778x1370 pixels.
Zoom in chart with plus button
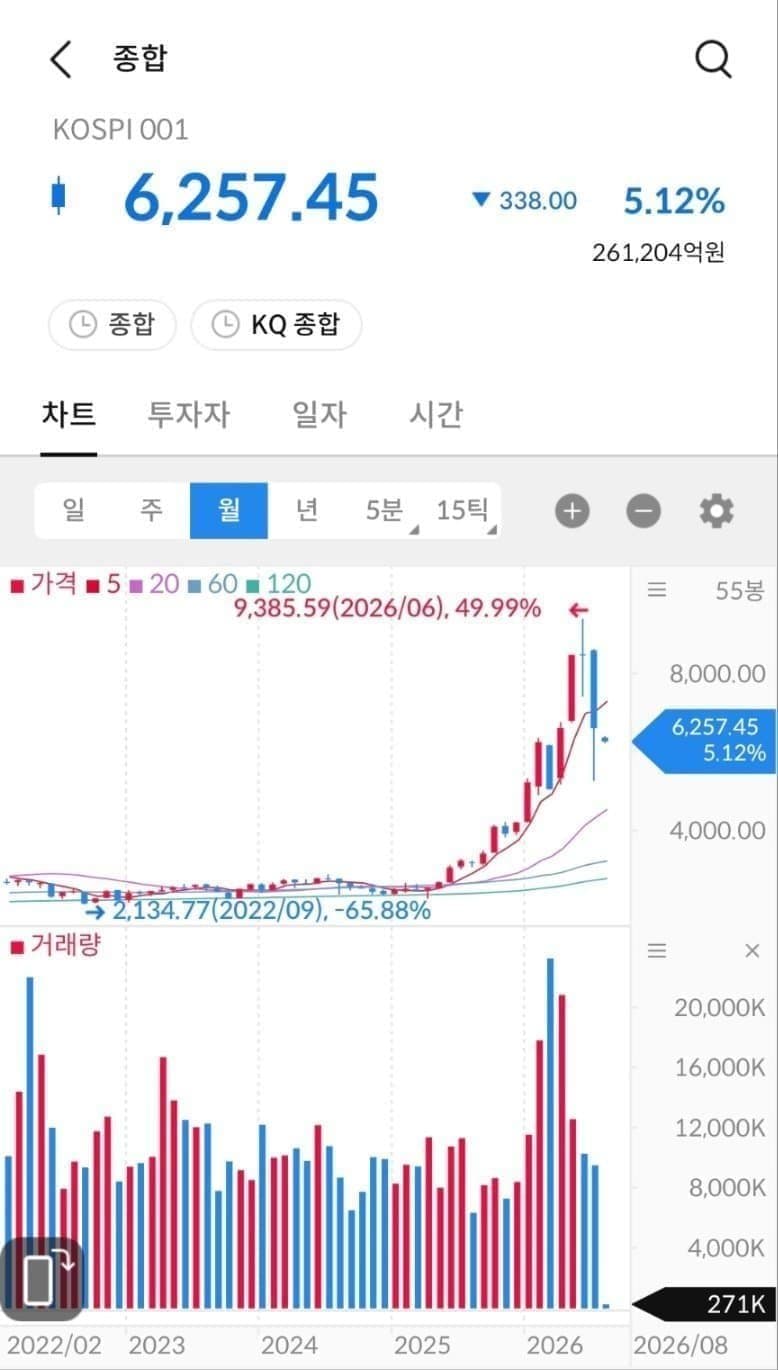pos(572,512)
